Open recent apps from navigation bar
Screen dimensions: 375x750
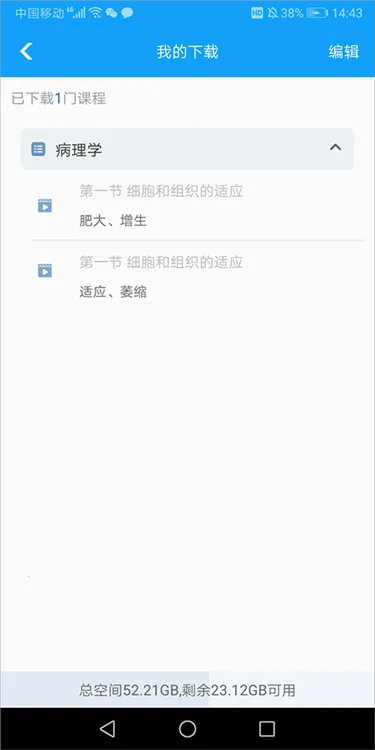tap(267, 728)
